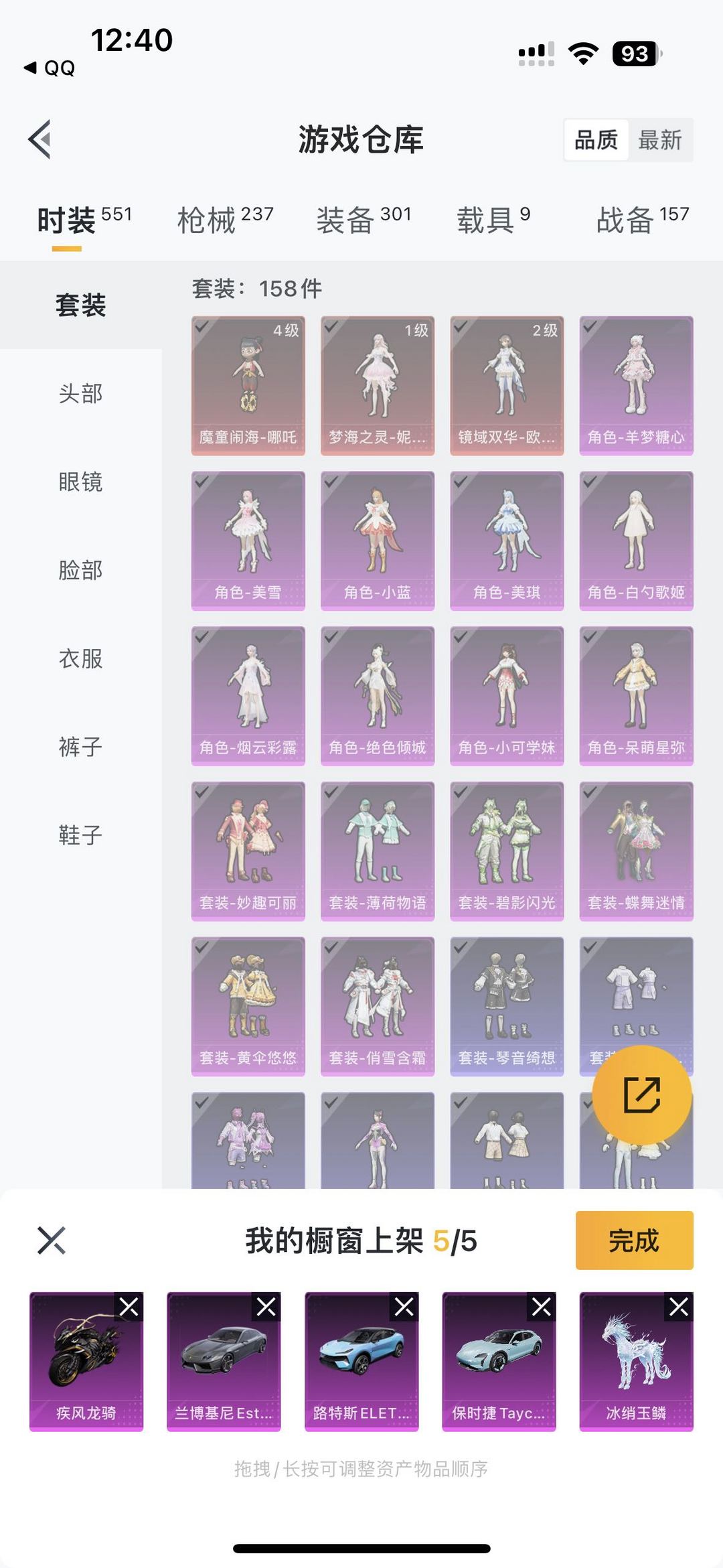
Task: Return to QQ via status bar
Action: [50, 68]
